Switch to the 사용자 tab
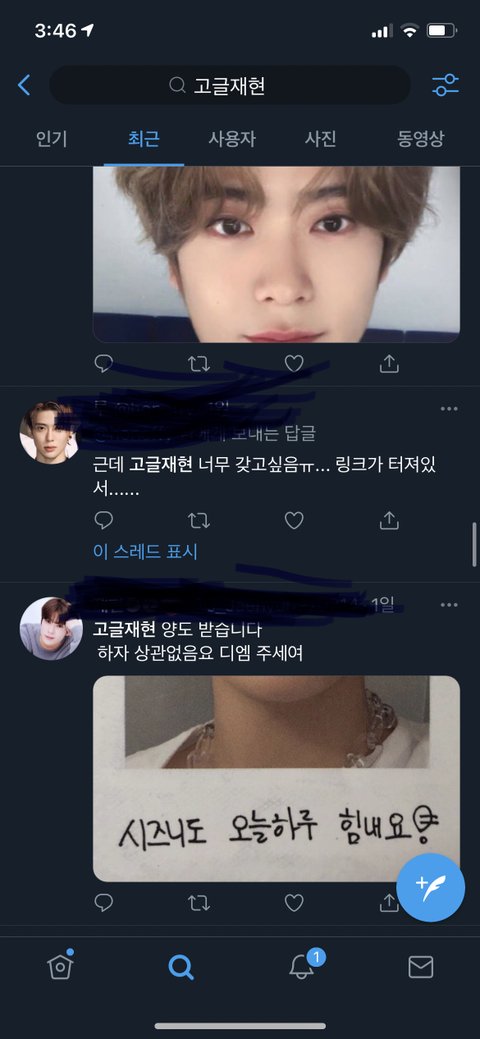This screenshot has width=480, height=1039. click(231, 138)
